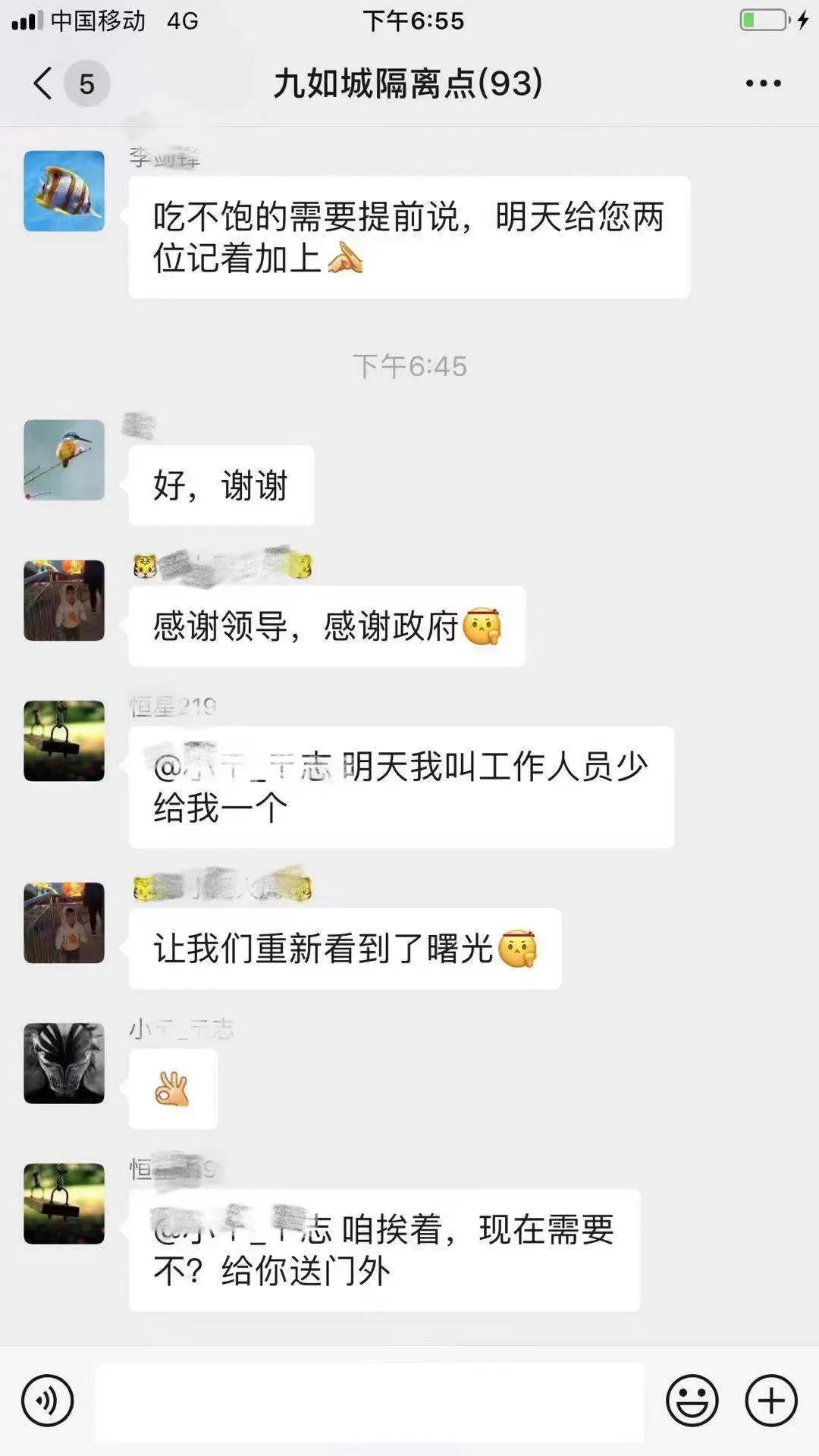Open profile of sender of 感谢领导，感谢政府

[x=64, y=601]
